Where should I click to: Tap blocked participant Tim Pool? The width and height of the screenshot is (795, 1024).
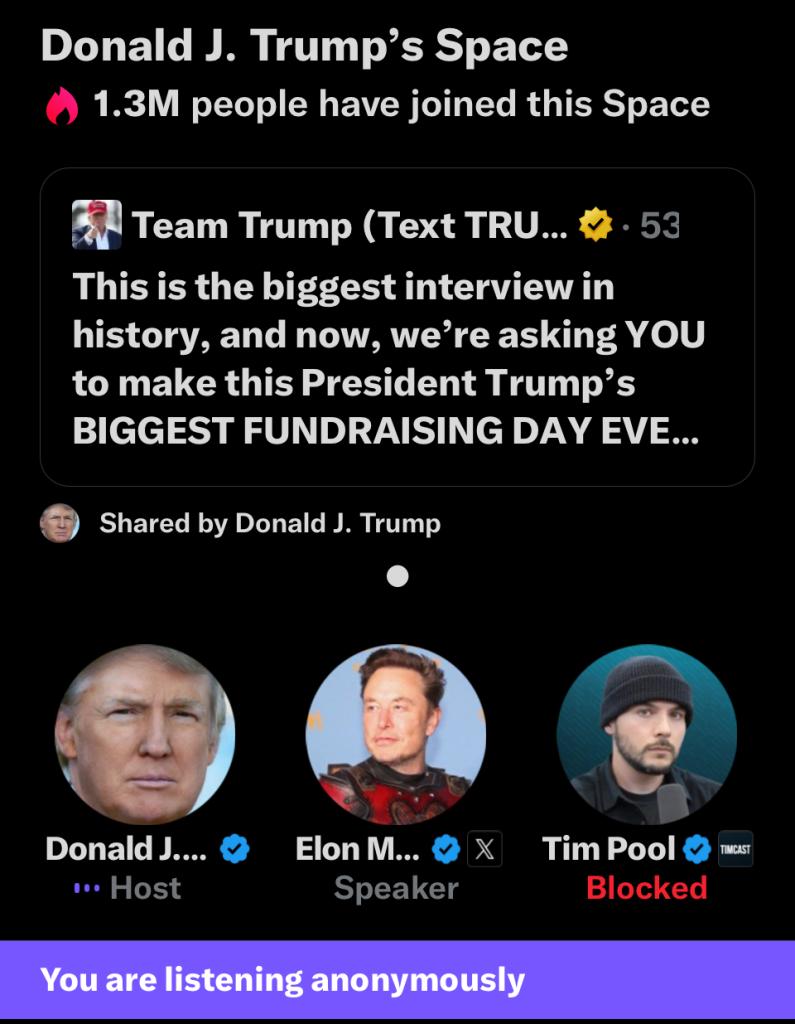point(647,734)
